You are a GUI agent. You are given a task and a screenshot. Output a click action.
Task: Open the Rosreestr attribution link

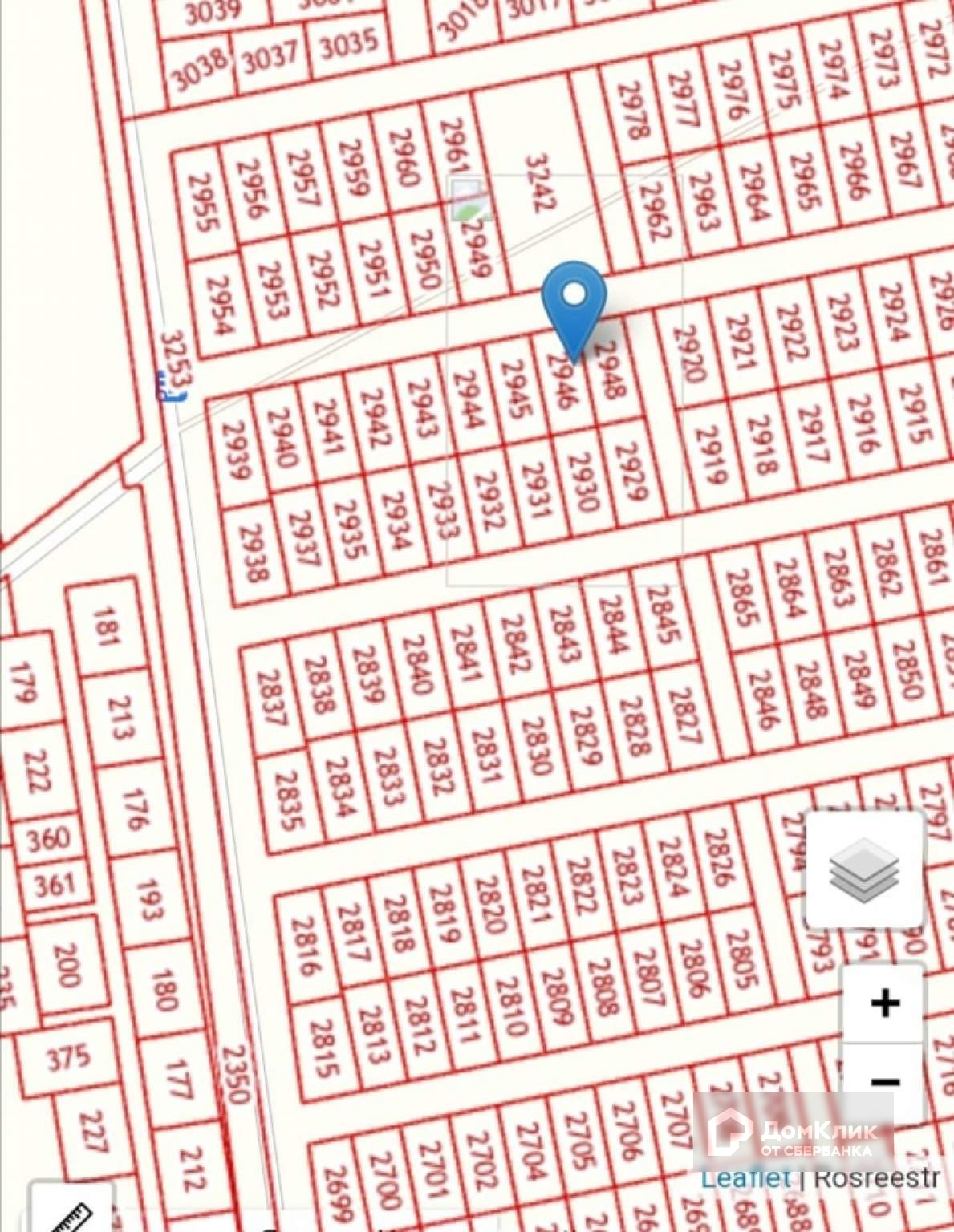tap(876, 1177)
